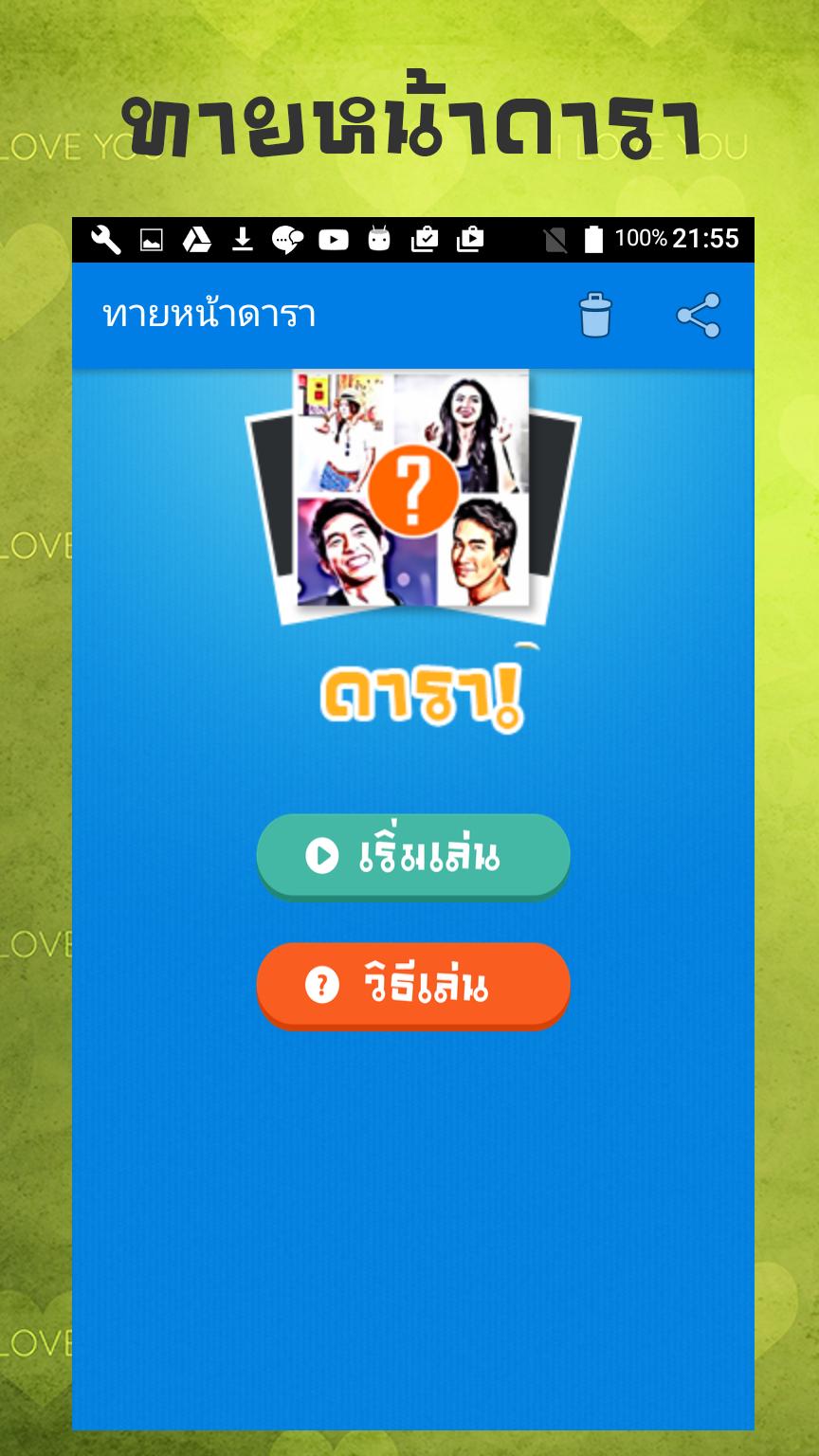Tap the download icon in the status bar

click(x=244, y=241)
